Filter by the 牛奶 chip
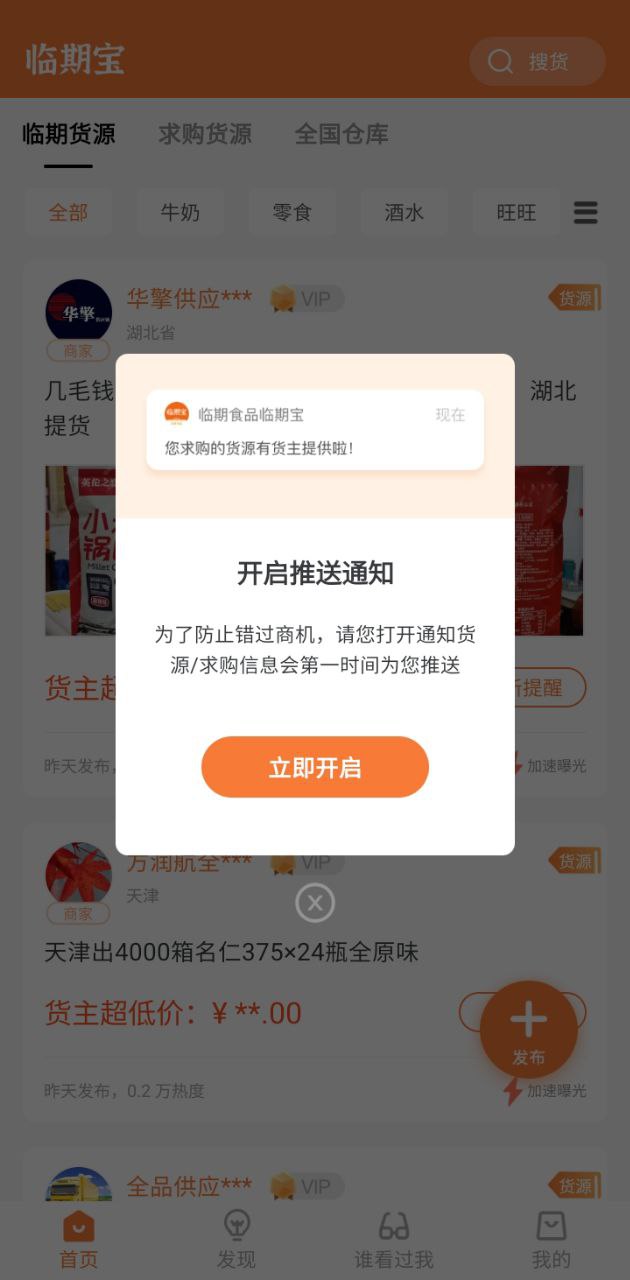Image resolution: width=630 pixels, height=1280 pixels. [x=180, y=212]
